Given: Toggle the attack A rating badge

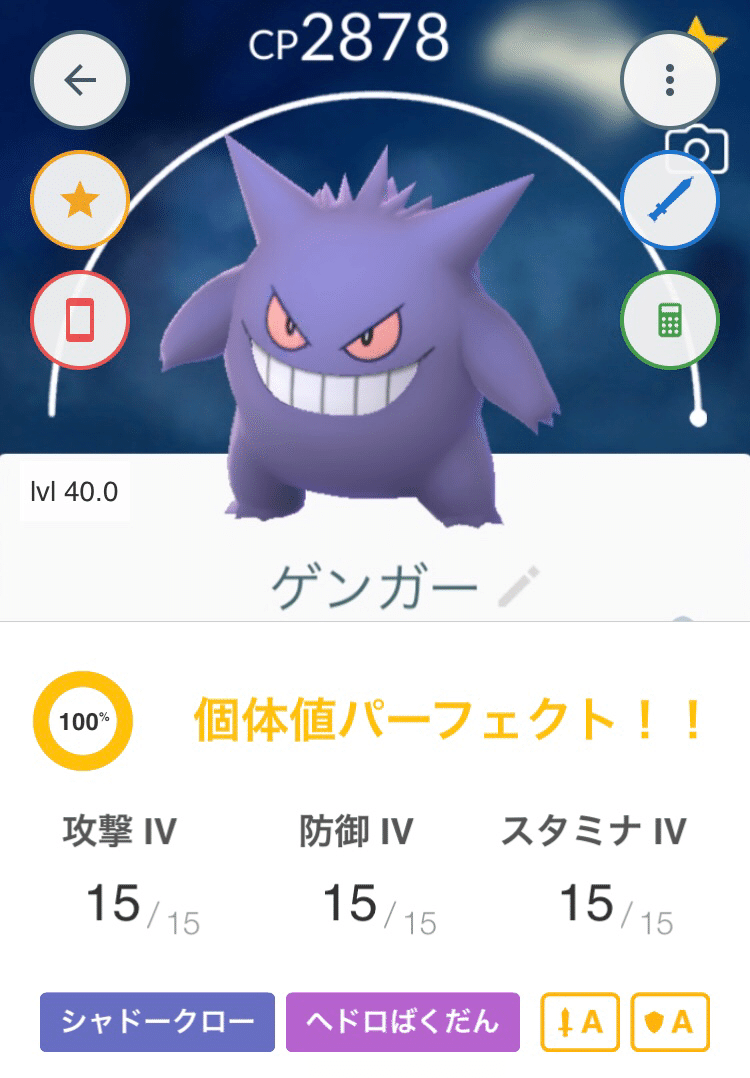Looking at the screenshot, I should [580, 1022].
